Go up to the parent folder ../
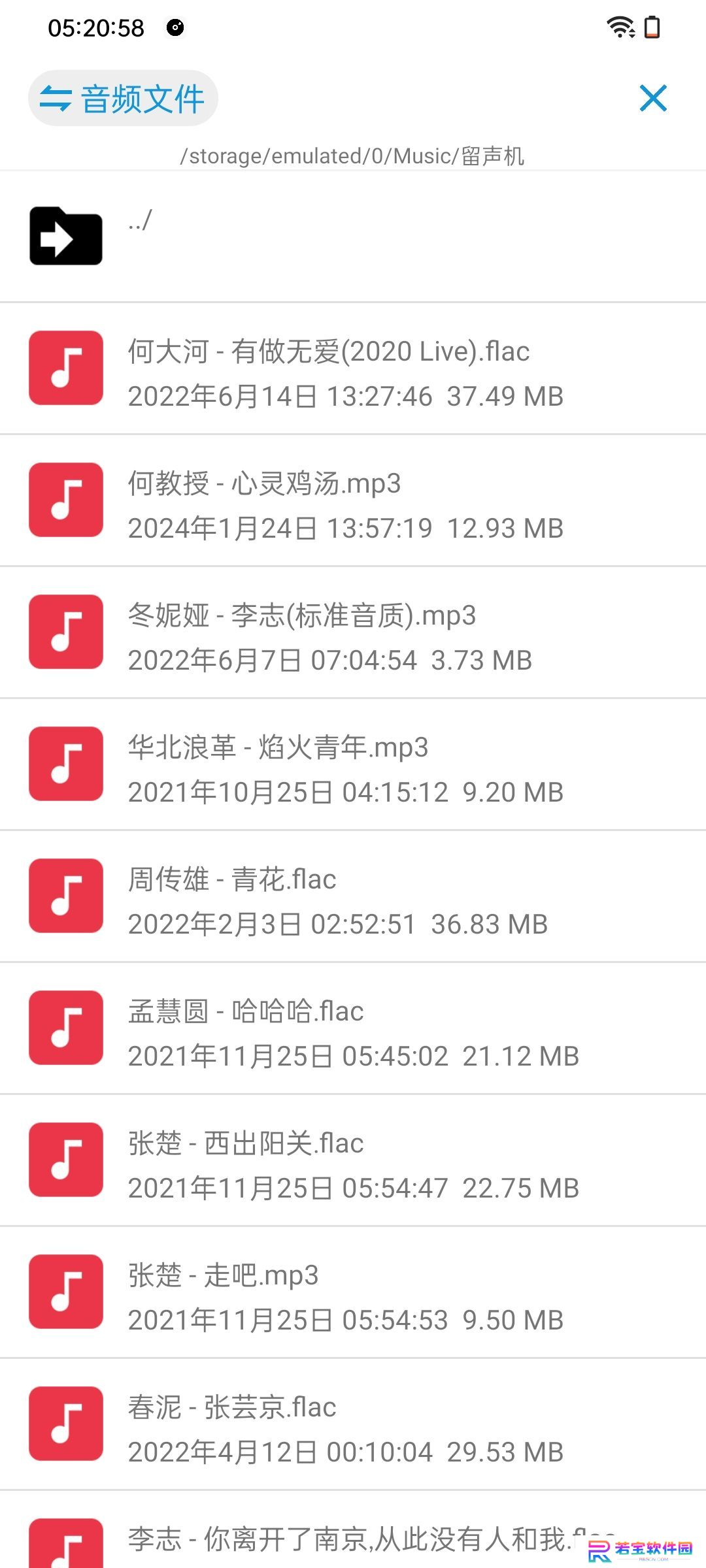This screenshot has width=706, height=1568. [x=353, y=237]
